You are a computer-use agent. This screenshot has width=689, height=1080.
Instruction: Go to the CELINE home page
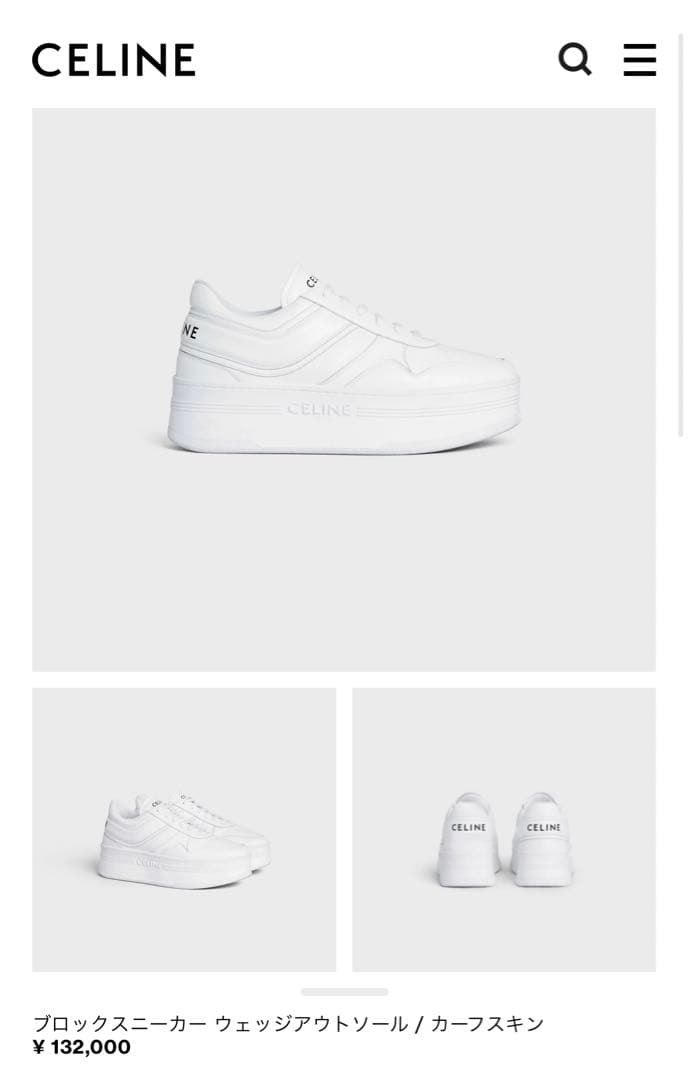click(113, 60)
